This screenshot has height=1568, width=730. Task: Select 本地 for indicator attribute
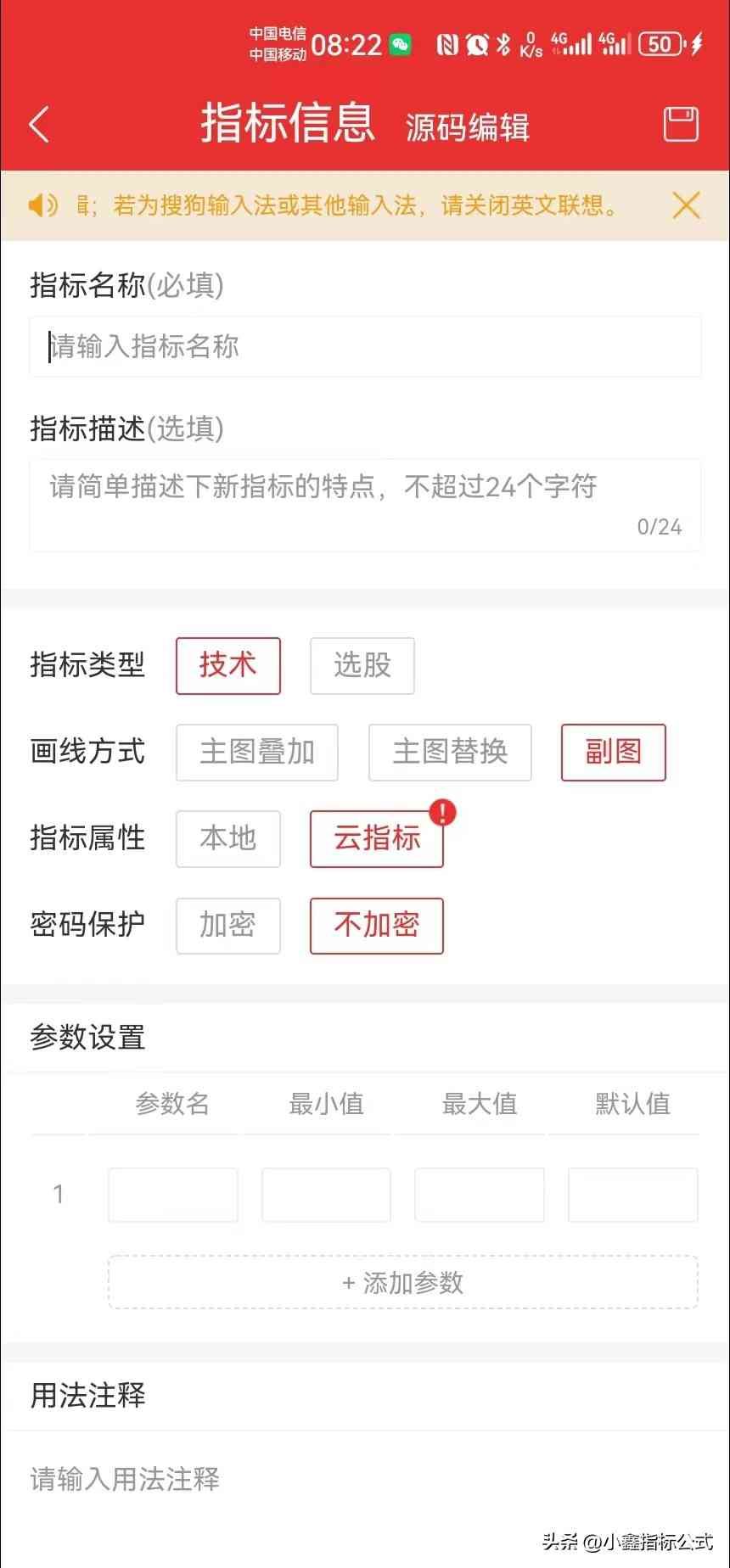click(x=227, y=839)
